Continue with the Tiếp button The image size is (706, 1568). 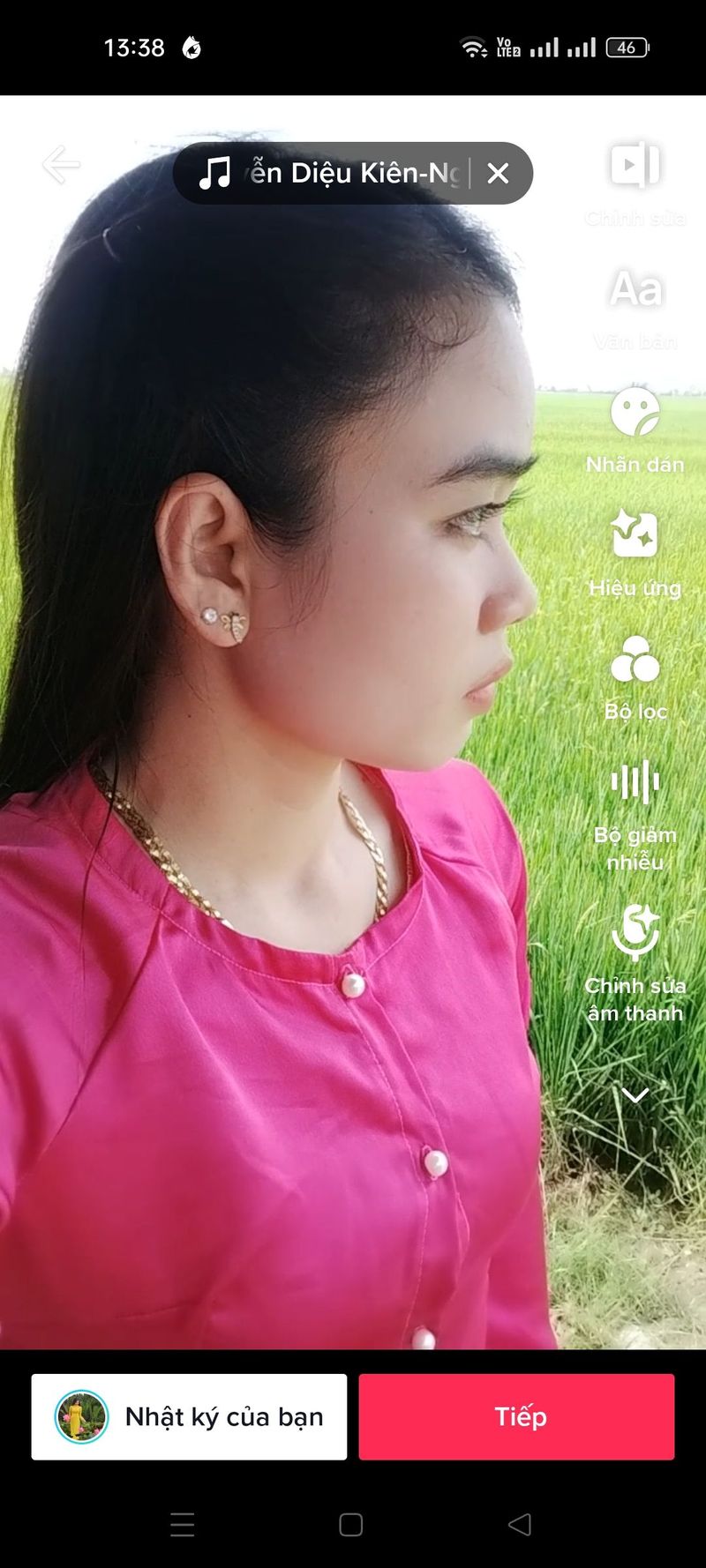click(516, 1416)
